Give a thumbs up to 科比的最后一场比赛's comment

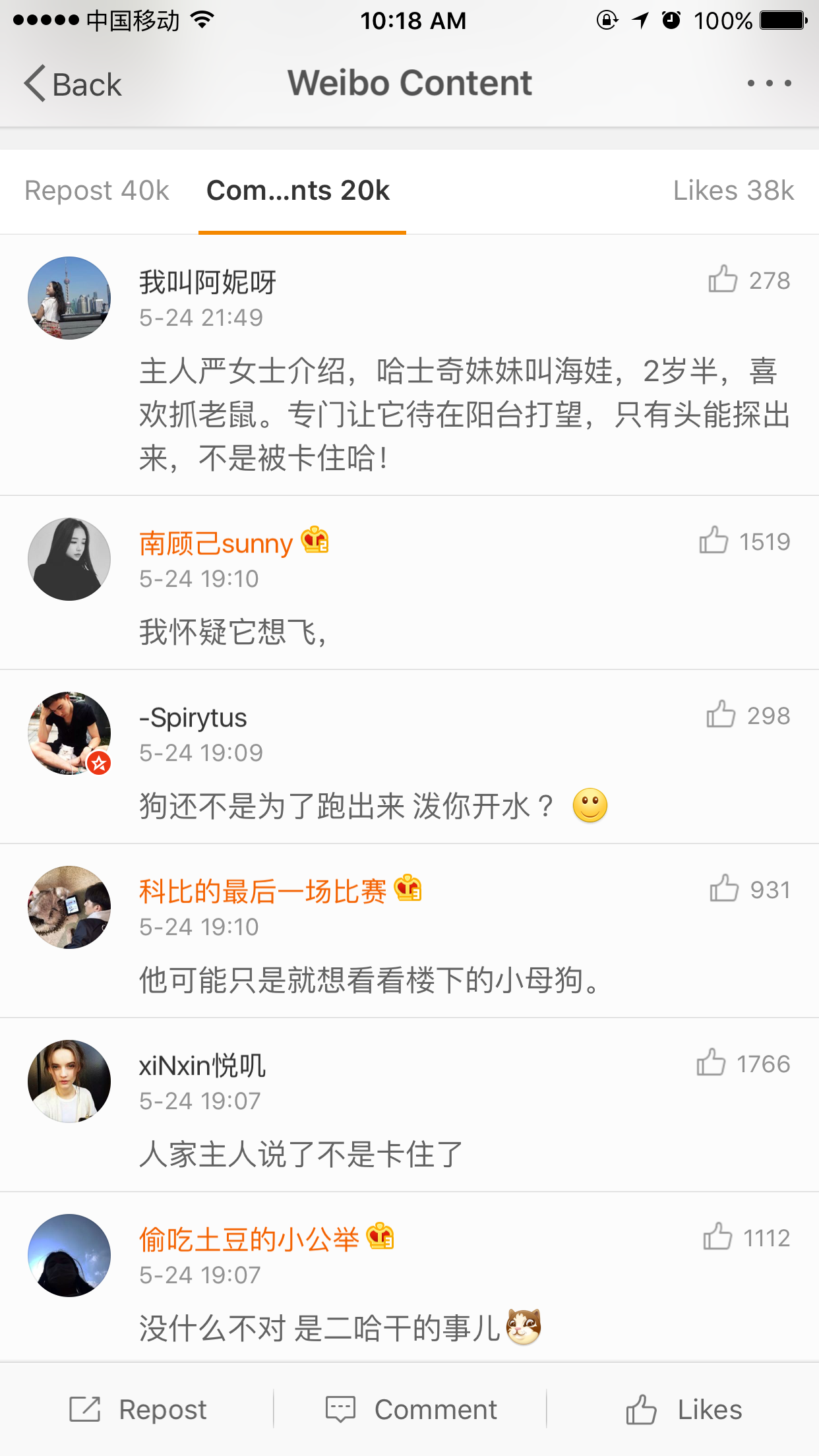pyautogui.click(x=724, y=889)
